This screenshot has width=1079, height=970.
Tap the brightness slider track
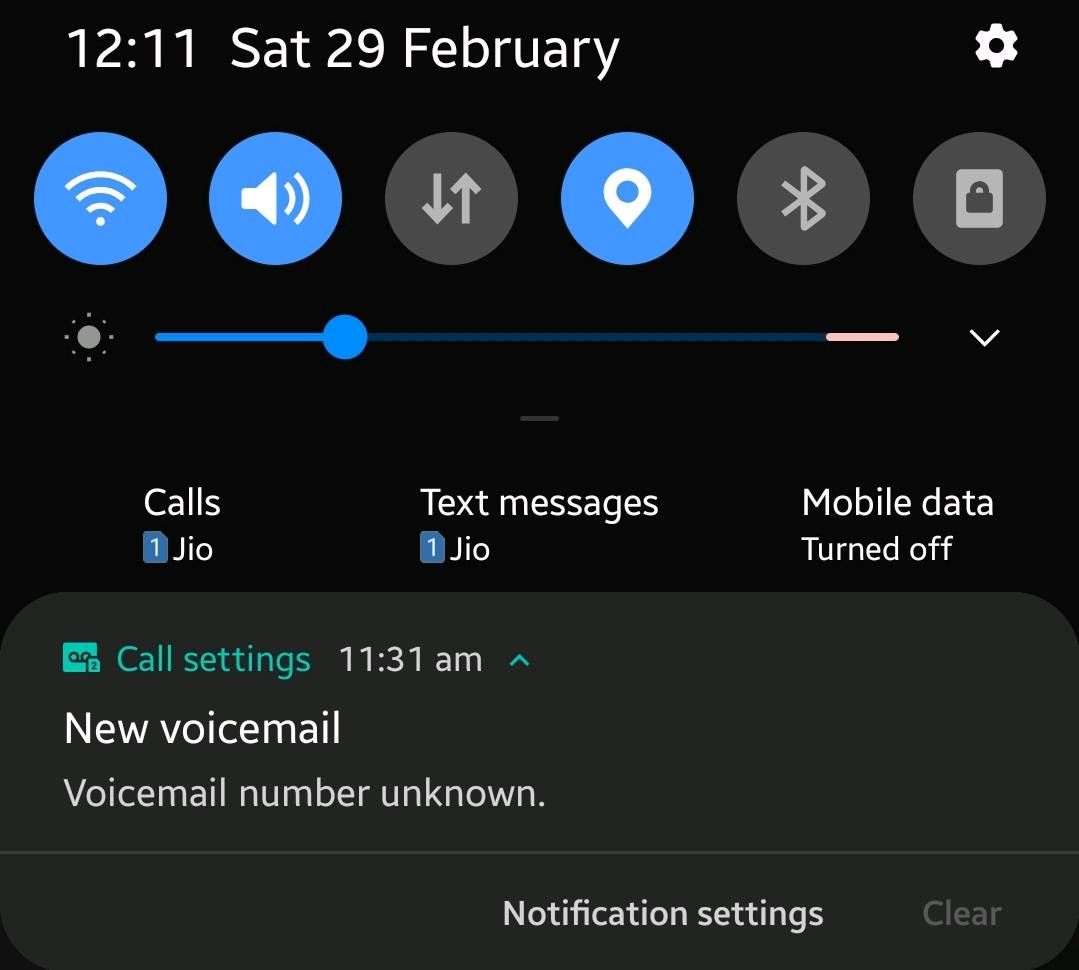(x=600, y=338)
